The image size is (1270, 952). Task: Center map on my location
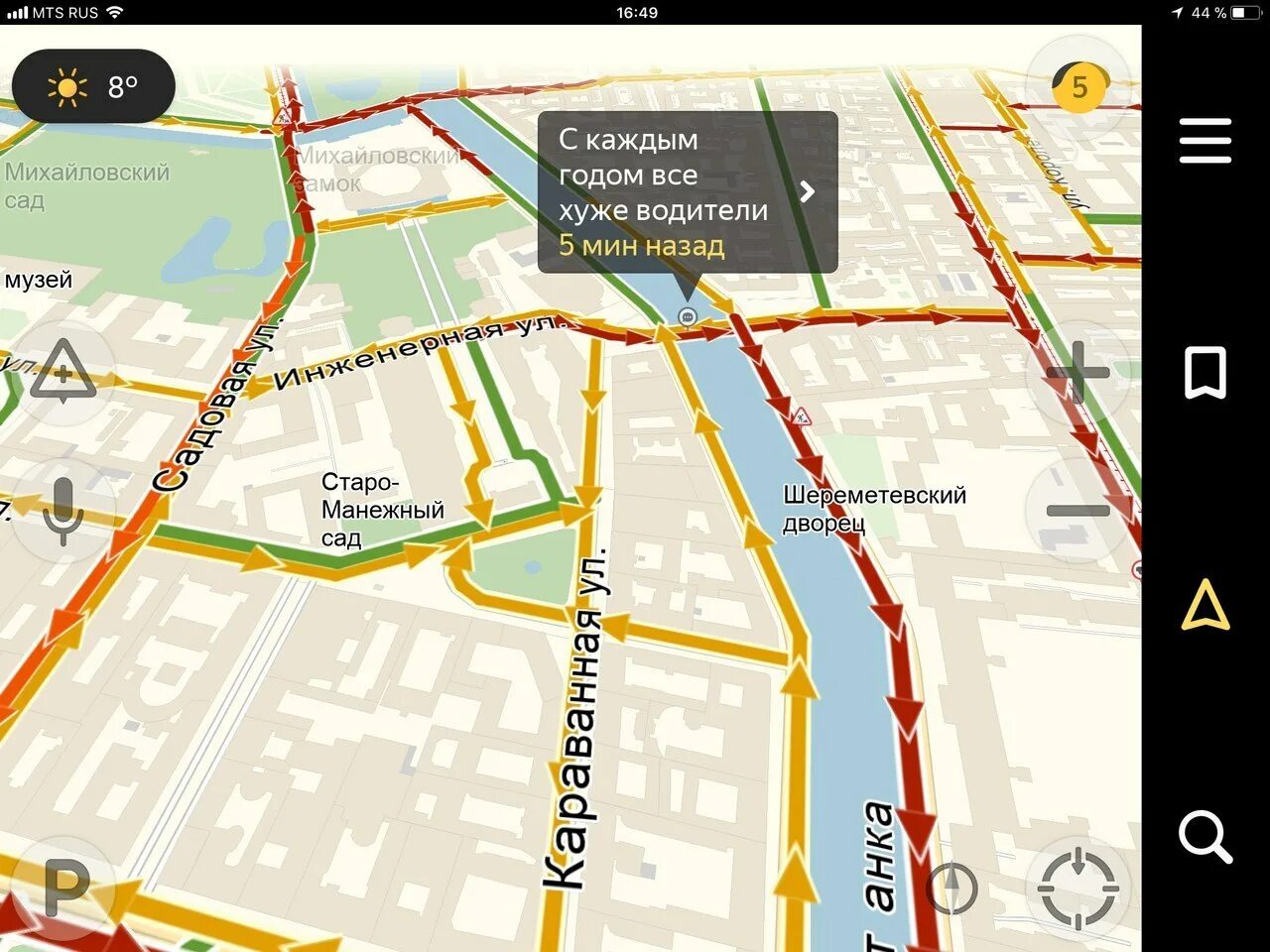pyautogui.click(x=1078, y=888)
